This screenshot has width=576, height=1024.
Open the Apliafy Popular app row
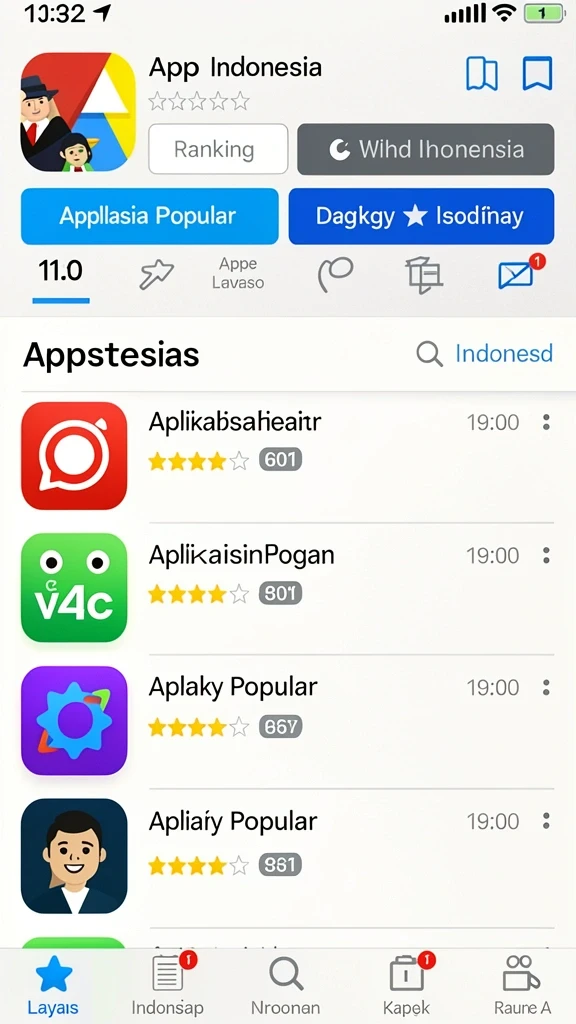pos(287,856)
